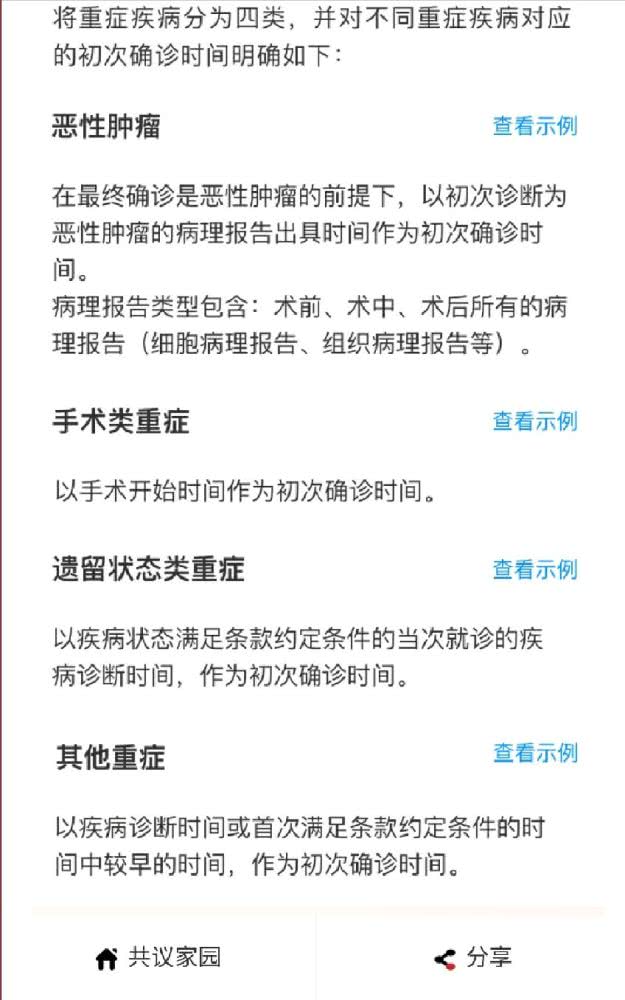Open 查看示例 next to 手术类重症
The height and width of the screenshot is (1000, 625).
[x=534, y=421]
